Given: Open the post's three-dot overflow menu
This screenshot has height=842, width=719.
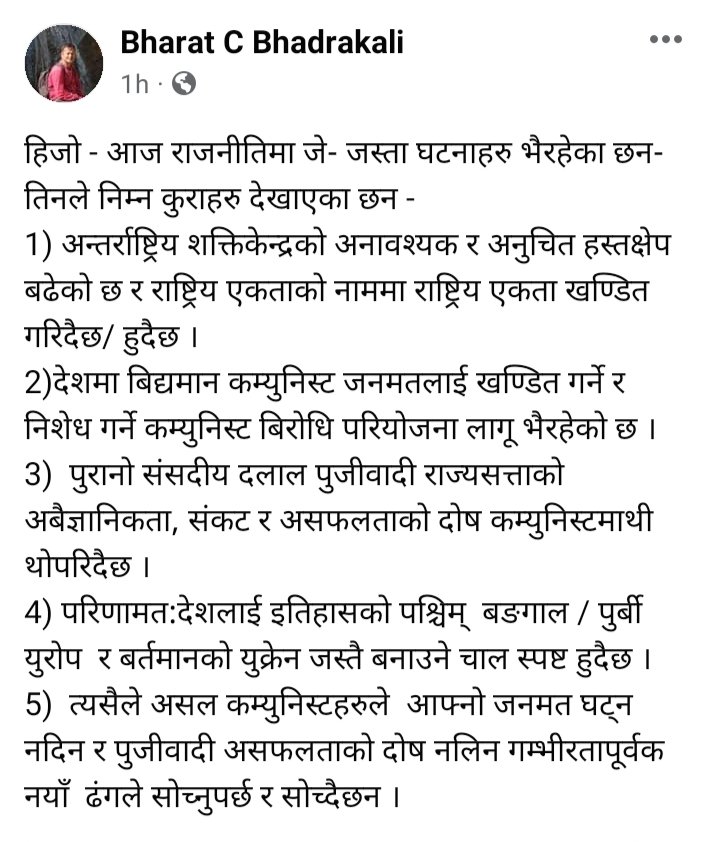Looking at the screenshot, I should [x=665, y=40].
